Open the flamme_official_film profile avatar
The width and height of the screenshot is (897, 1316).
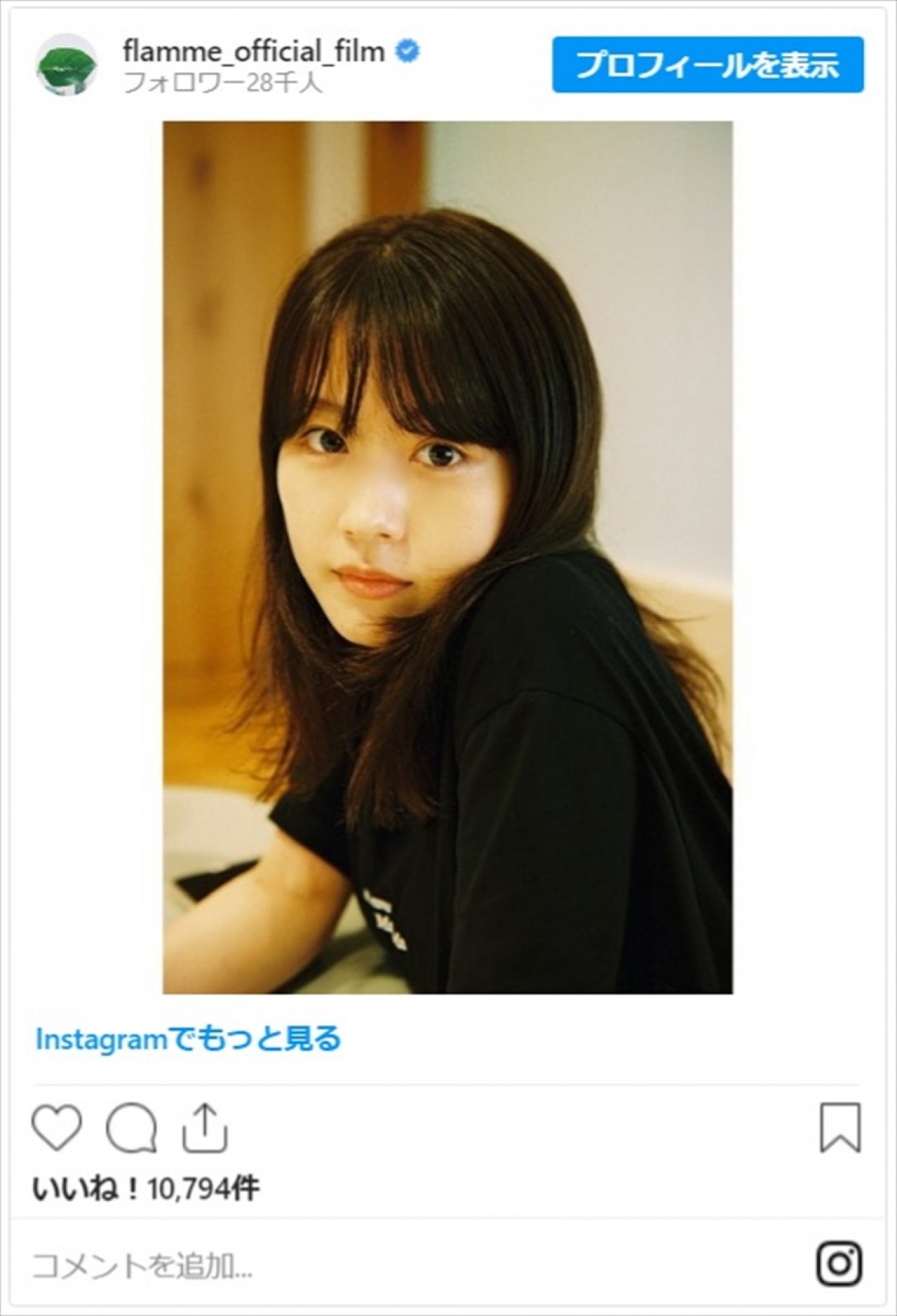click(67, 65)
